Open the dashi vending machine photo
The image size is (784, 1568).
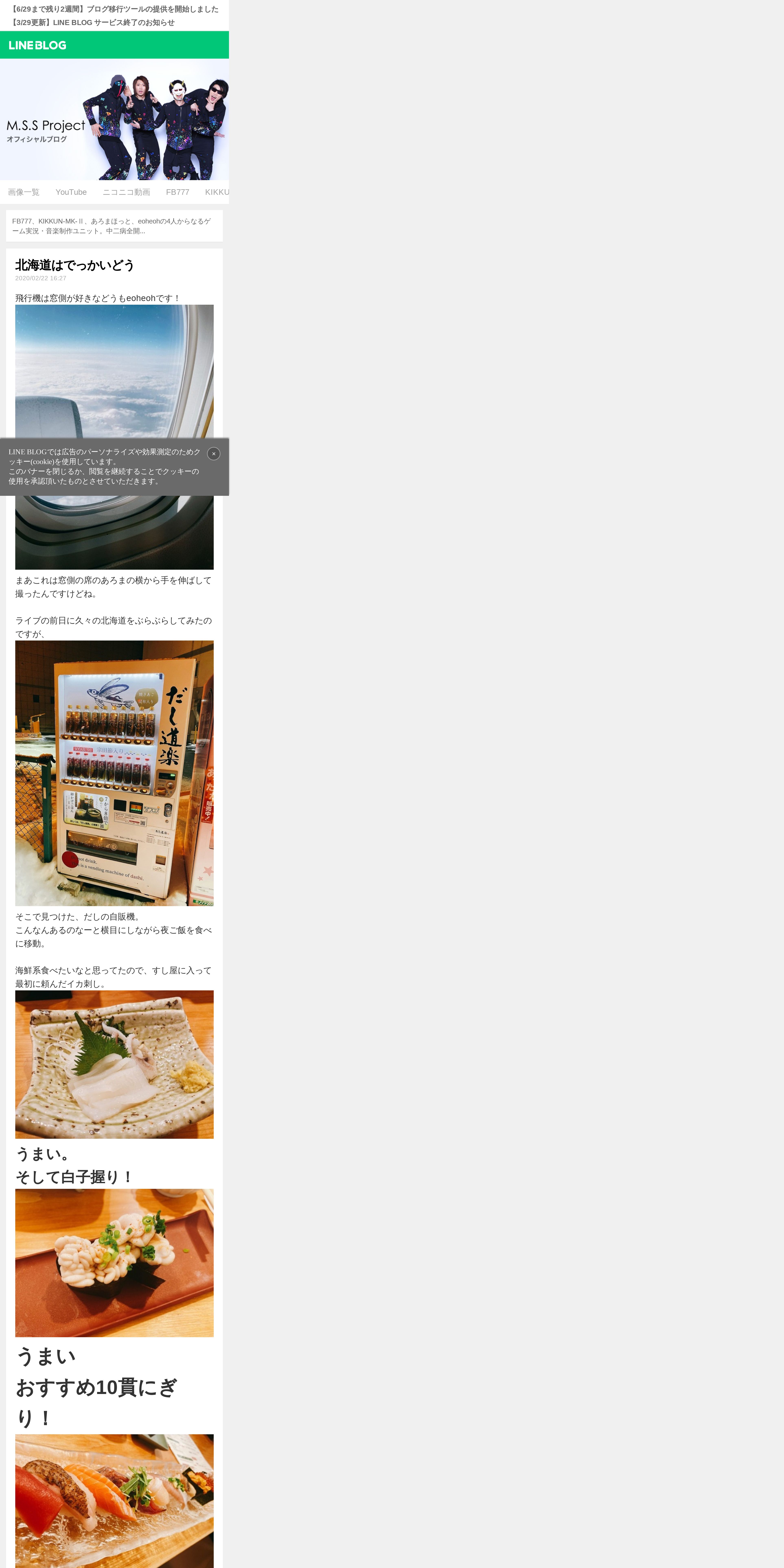point(114,773)
